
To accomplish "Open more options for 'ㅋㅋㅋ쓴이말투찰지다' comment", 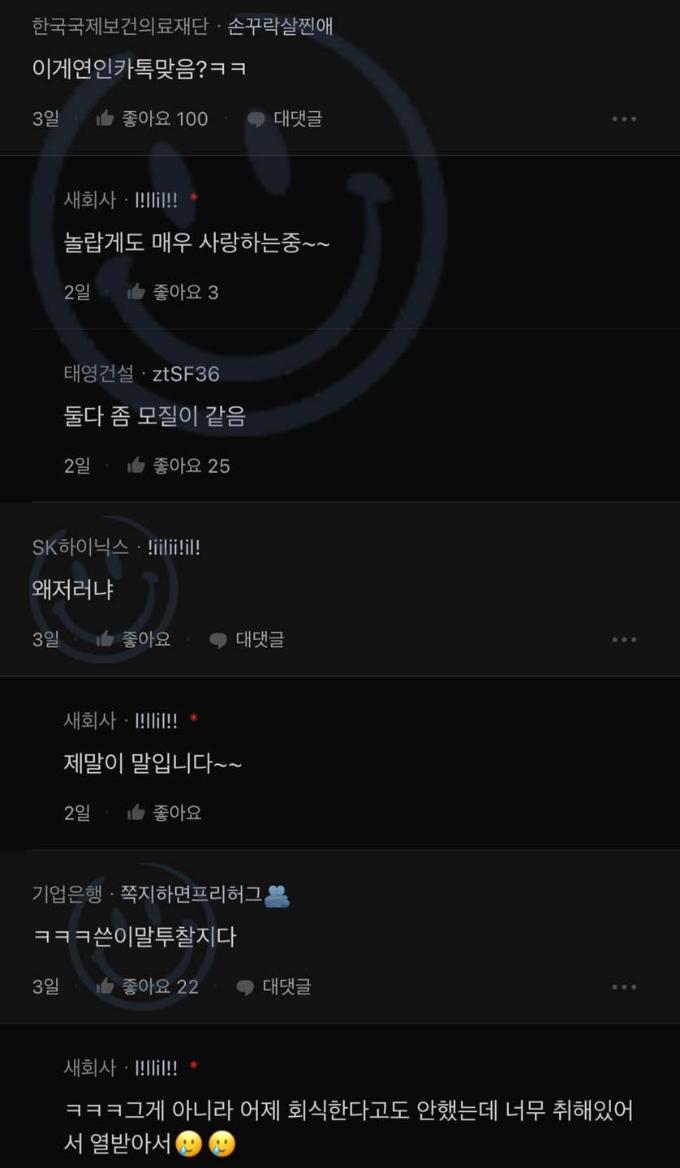I will [624, 986].
